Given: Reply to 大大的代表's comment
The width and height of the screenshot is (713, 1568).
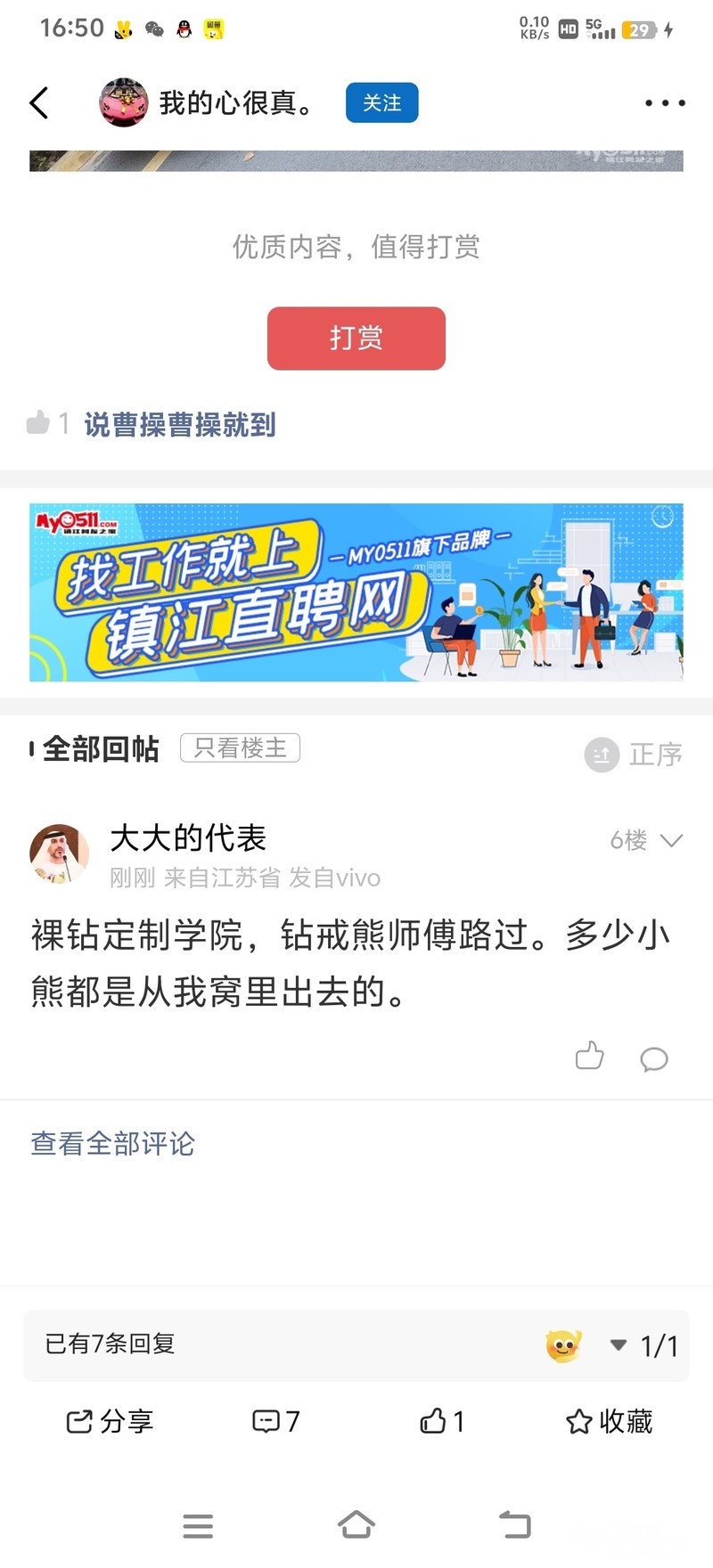Looking at the screenshot, I should click(x=653, y=1058).
